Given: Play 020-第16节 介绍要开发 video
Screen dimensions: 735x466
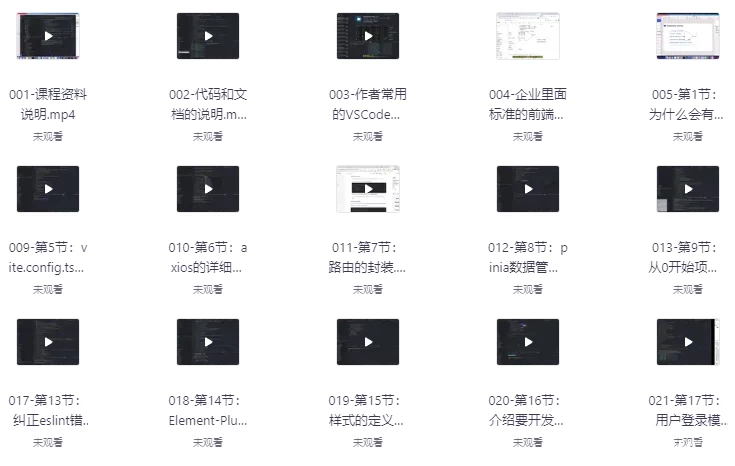Looking at the screenshot, I should coord(528,342).
